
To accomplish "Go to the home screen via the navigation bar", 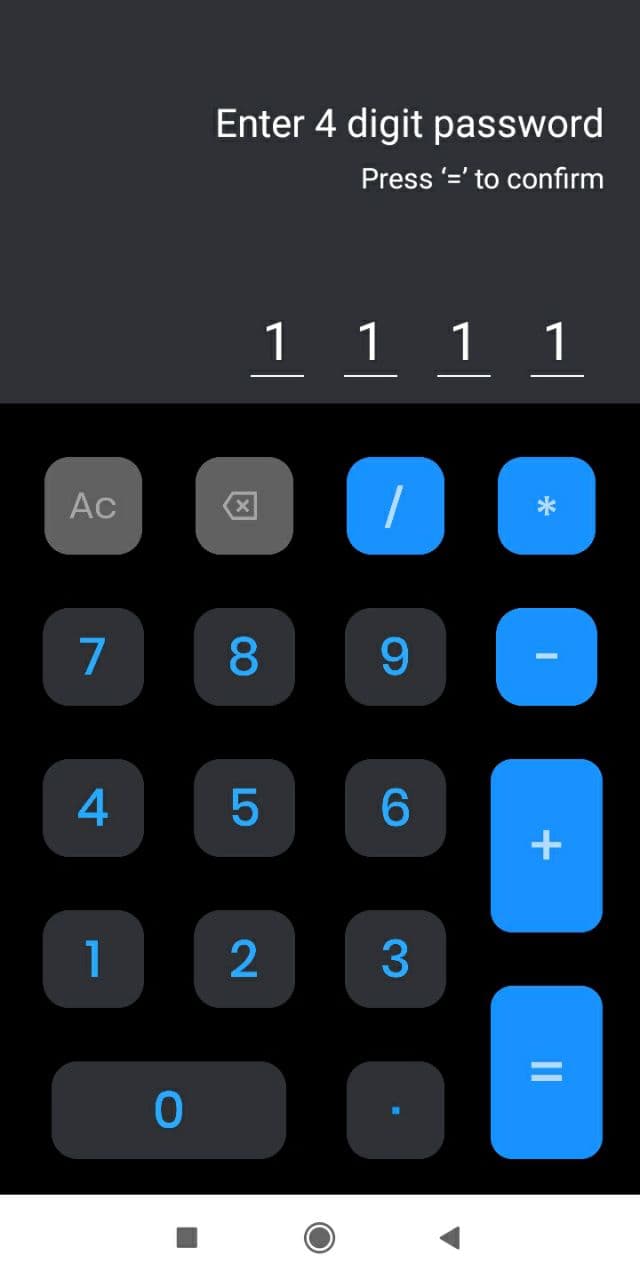I will pyautogui.click(x=319, y=1238).
